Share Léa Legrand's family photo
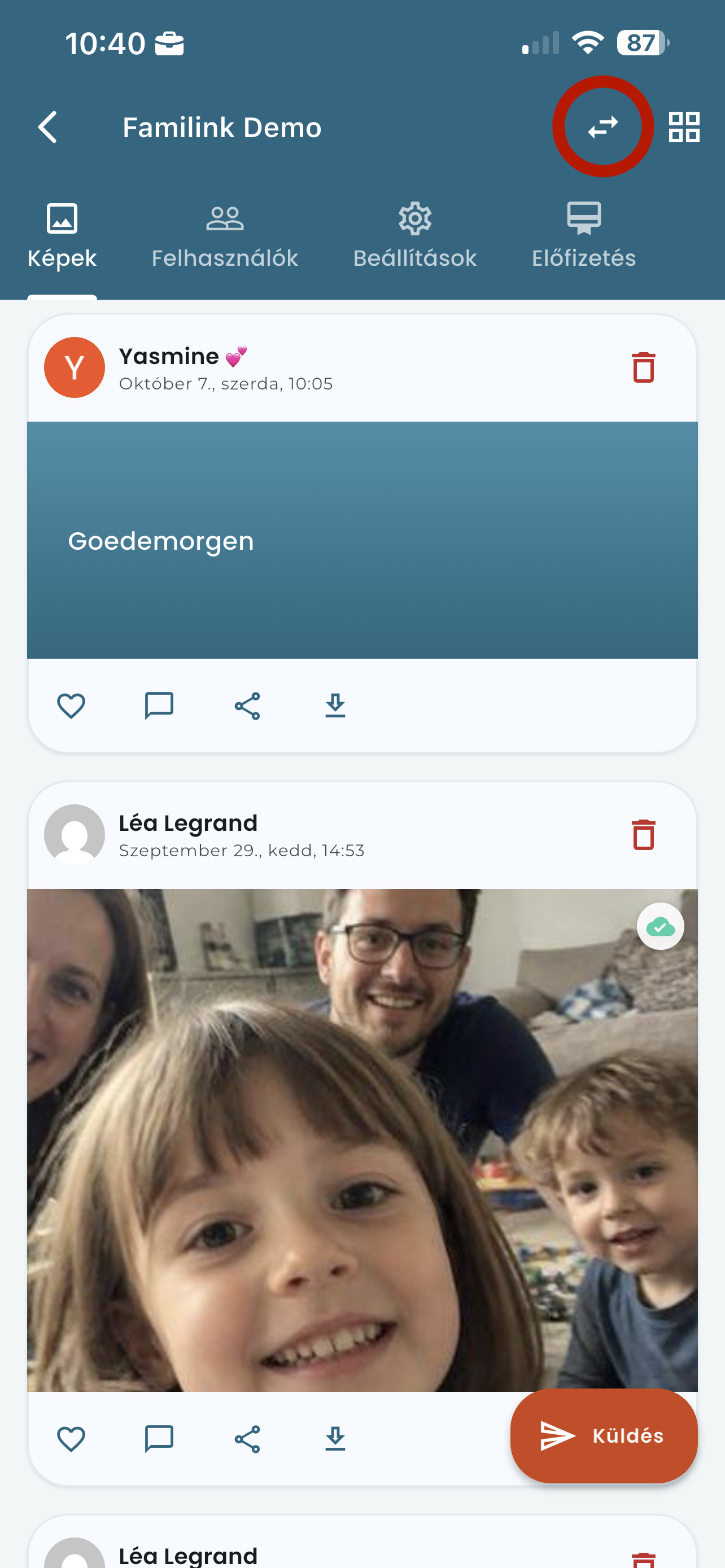 point(247,1439)
